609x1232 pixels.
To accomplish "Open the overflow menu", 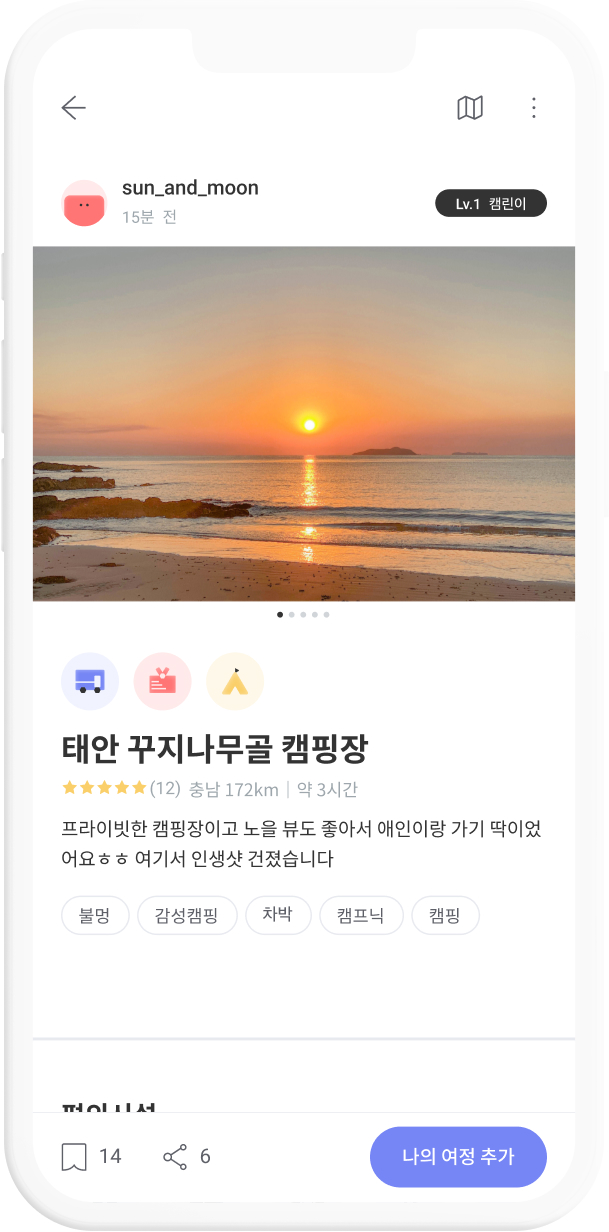I will click(534, 108).
